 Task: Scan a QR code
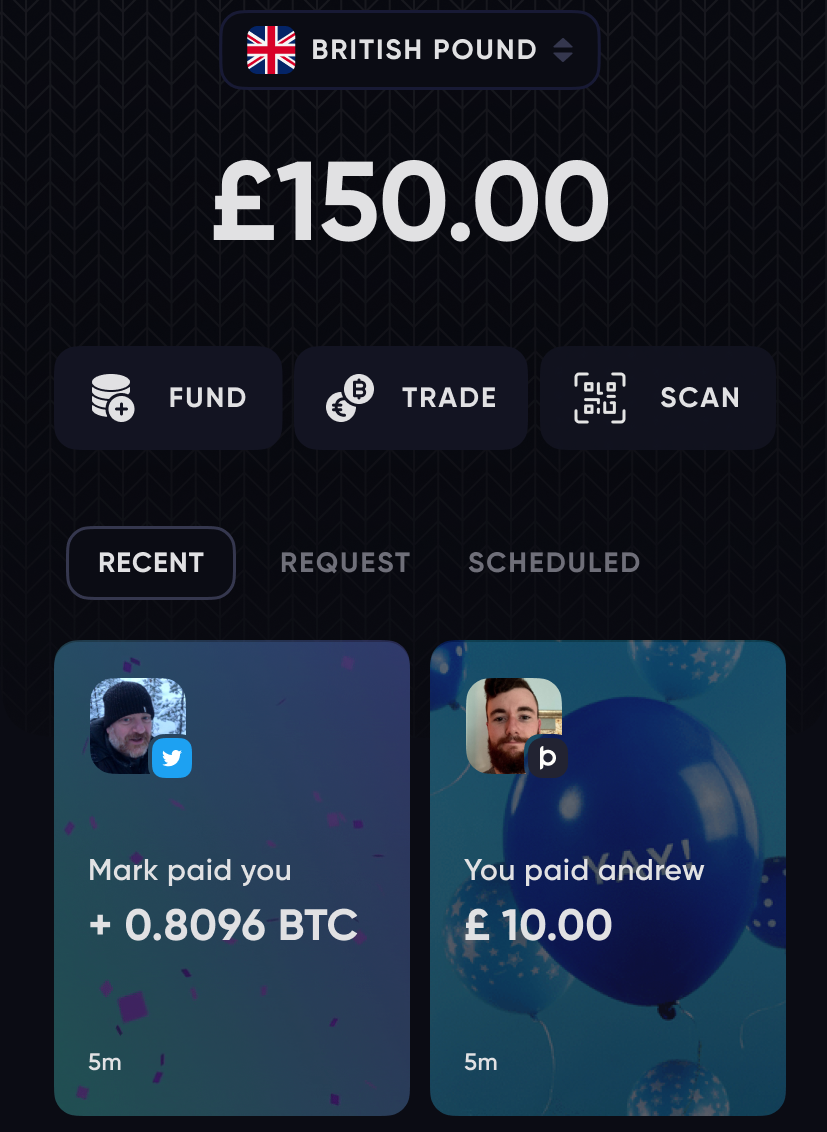(x=657, y=398)
